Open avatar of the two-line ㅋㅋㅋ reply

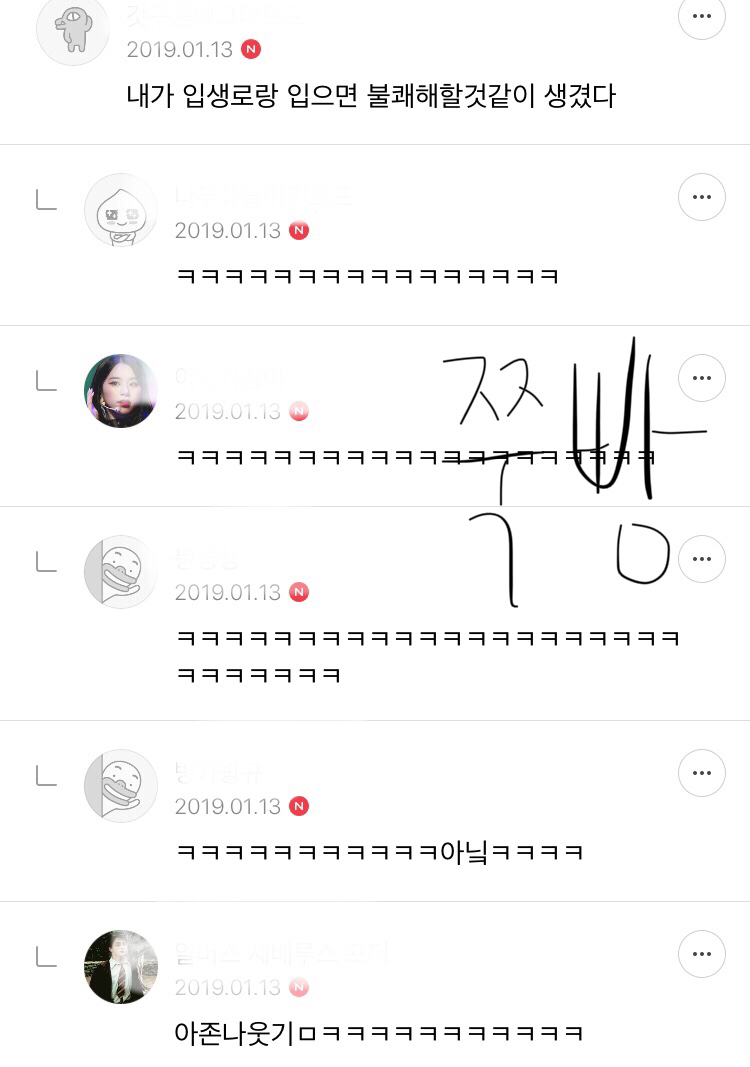[120, 571]
